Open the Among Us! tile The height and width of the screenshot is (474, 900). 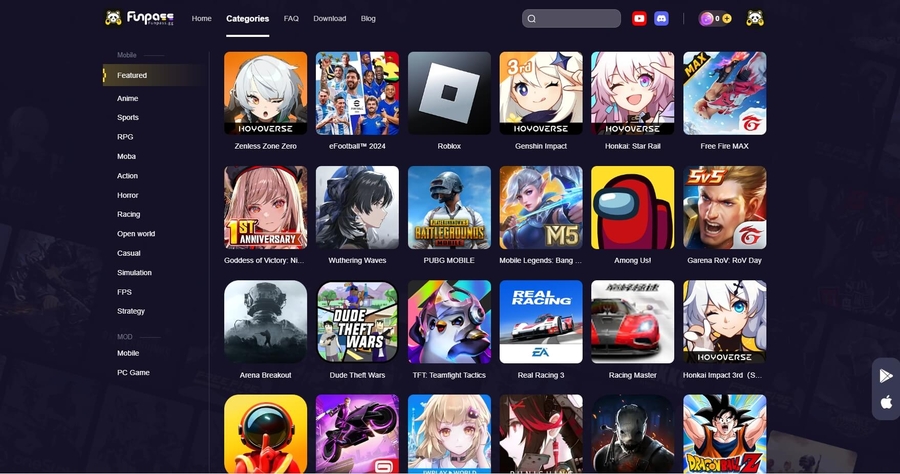point(632,207)
